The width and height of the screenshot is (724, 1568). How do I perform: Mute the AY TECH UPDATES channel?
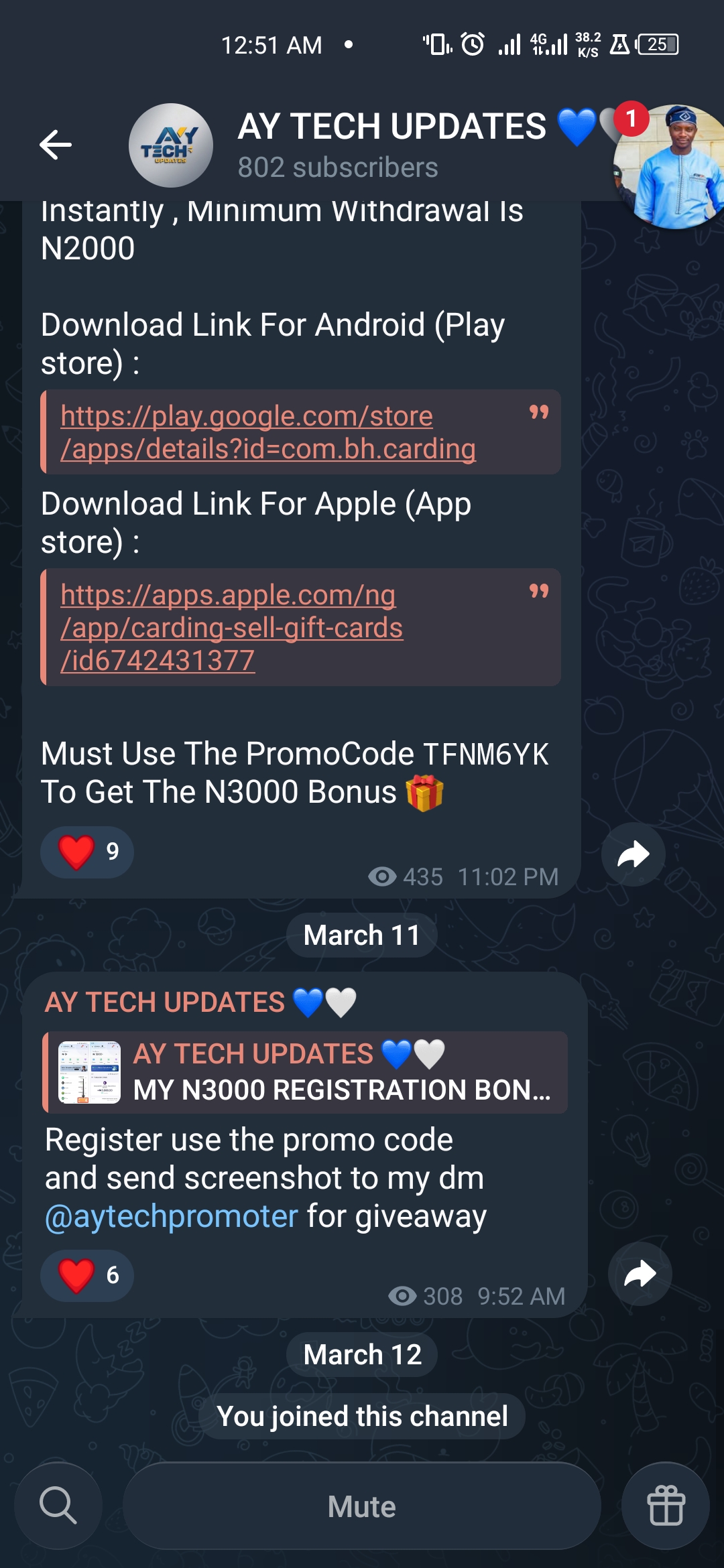point(362,1506)
